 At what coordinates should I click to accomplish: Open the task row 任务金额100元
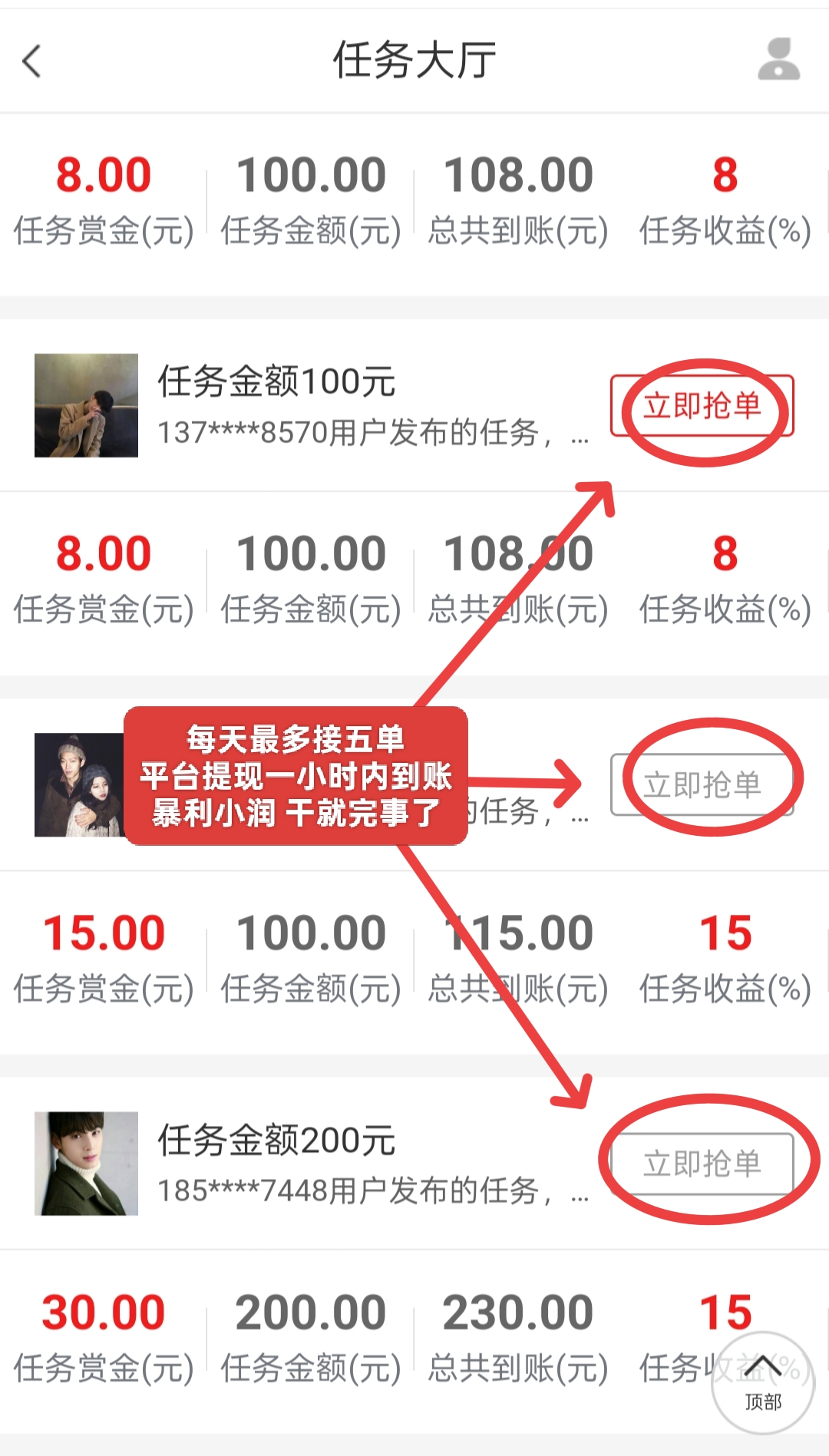[x=414, y=405]
